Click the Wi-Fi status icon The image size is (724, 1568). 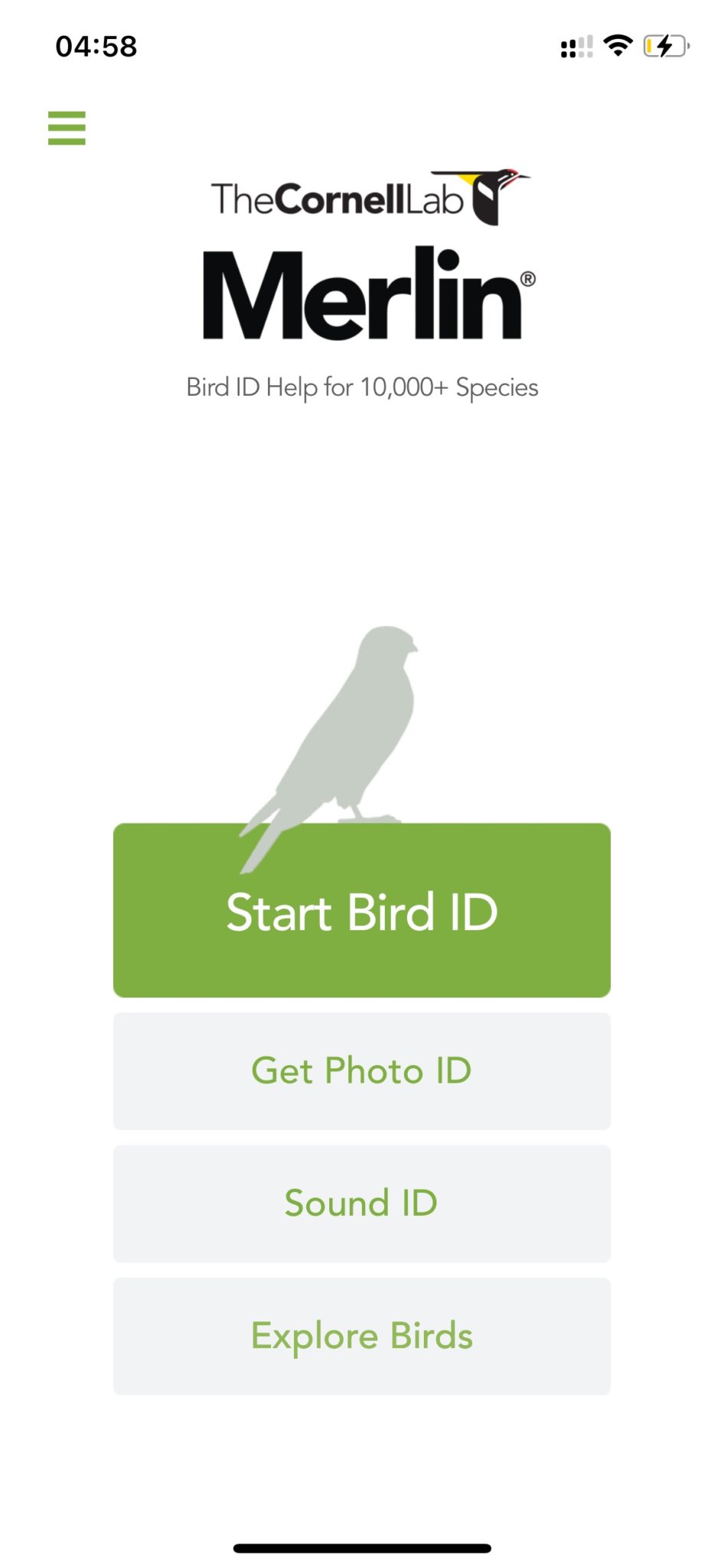click(617, 46)
